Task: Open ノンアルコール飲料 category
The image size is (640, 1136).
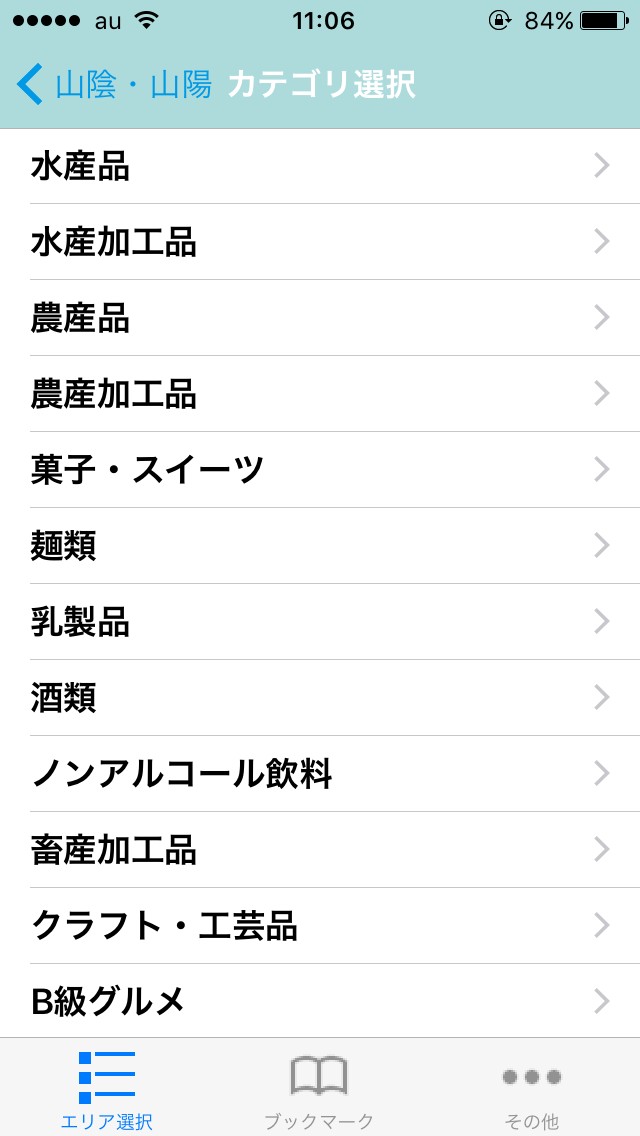Action: (x=320, y=774)
